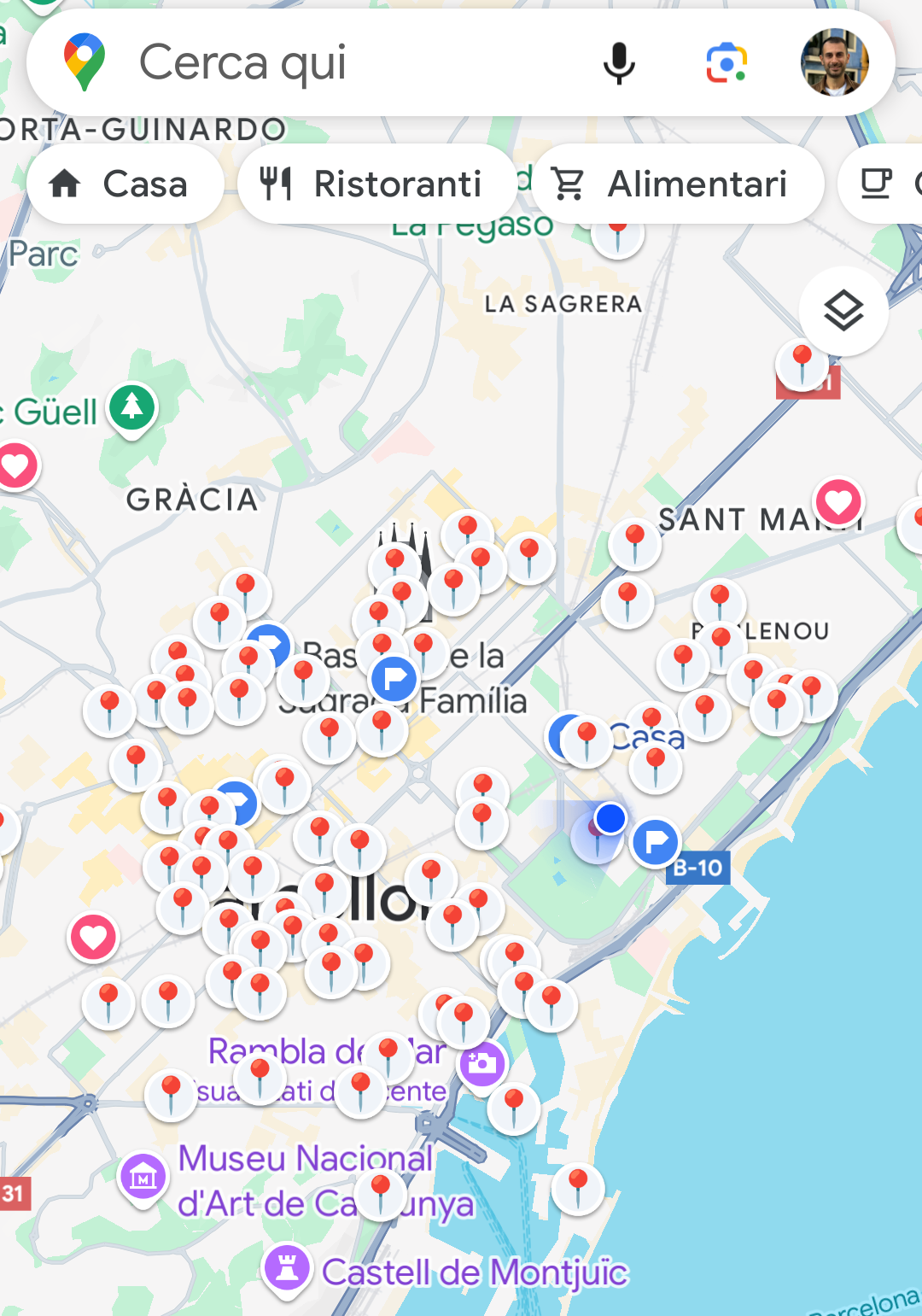Open the Park Güell green tree marker
The image size is (922, 1316).
[x=131, y=407]
